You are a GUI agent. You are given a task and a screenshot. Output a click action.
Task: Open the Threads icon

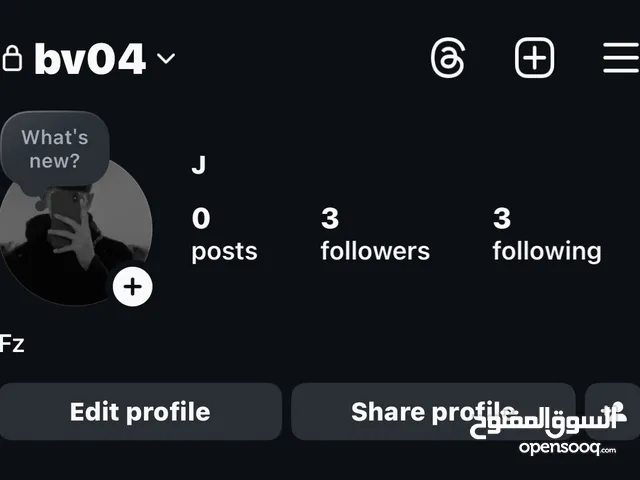pos(448,59)
